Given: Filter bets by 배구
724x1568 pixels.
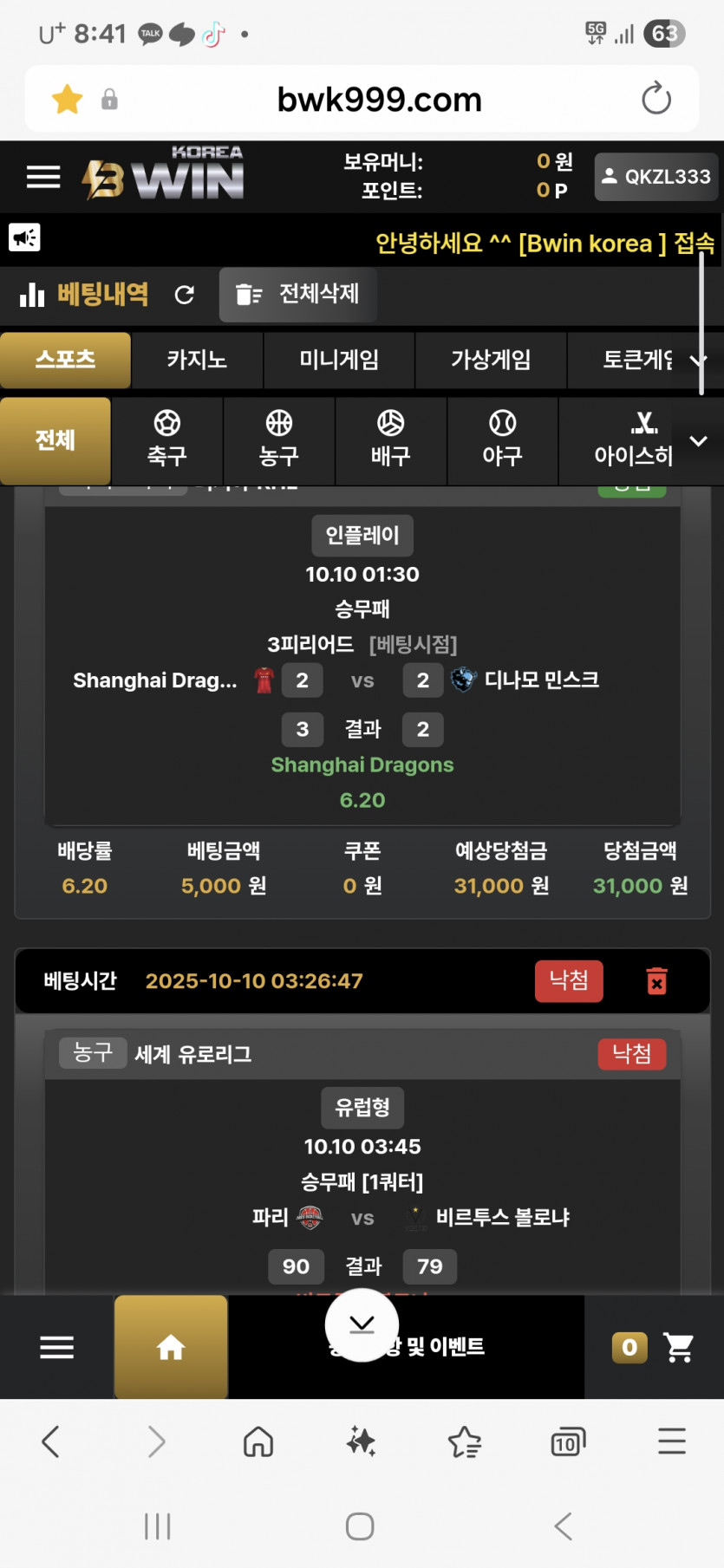Looking at the screenshot, I should pos(390,439).
